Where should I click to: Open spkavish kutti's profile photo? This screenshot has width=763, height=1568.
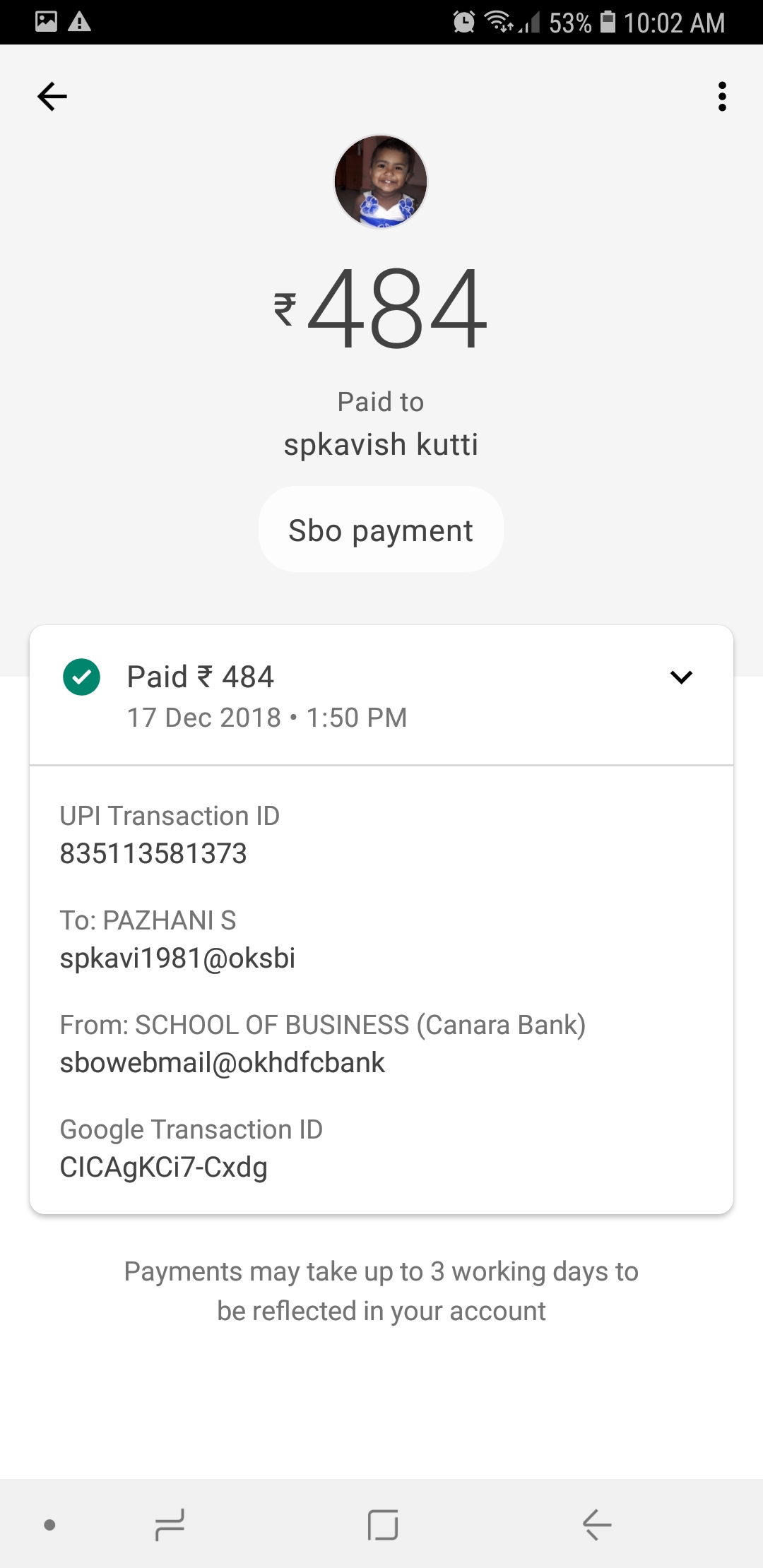(x=381, y=182)
